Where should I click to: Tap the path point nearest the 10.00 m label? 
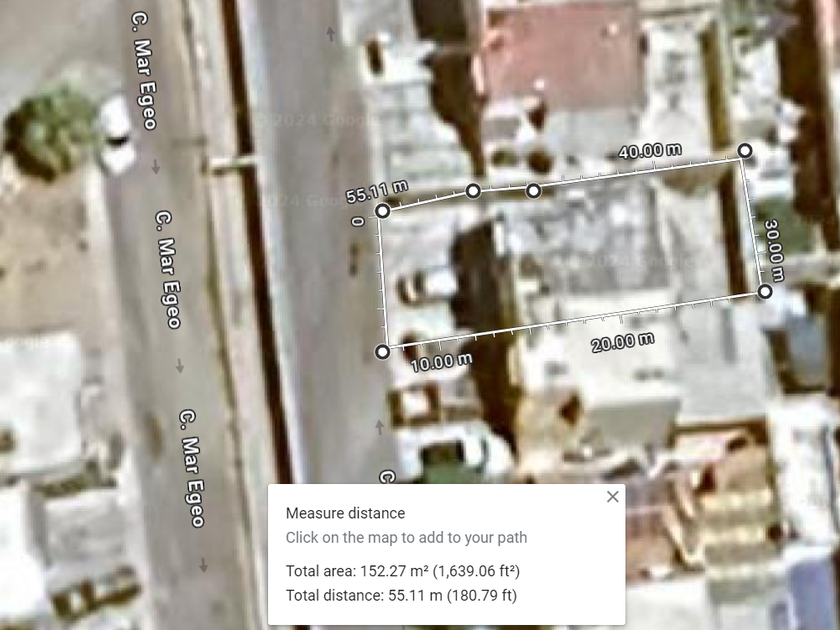pos(382,351)
